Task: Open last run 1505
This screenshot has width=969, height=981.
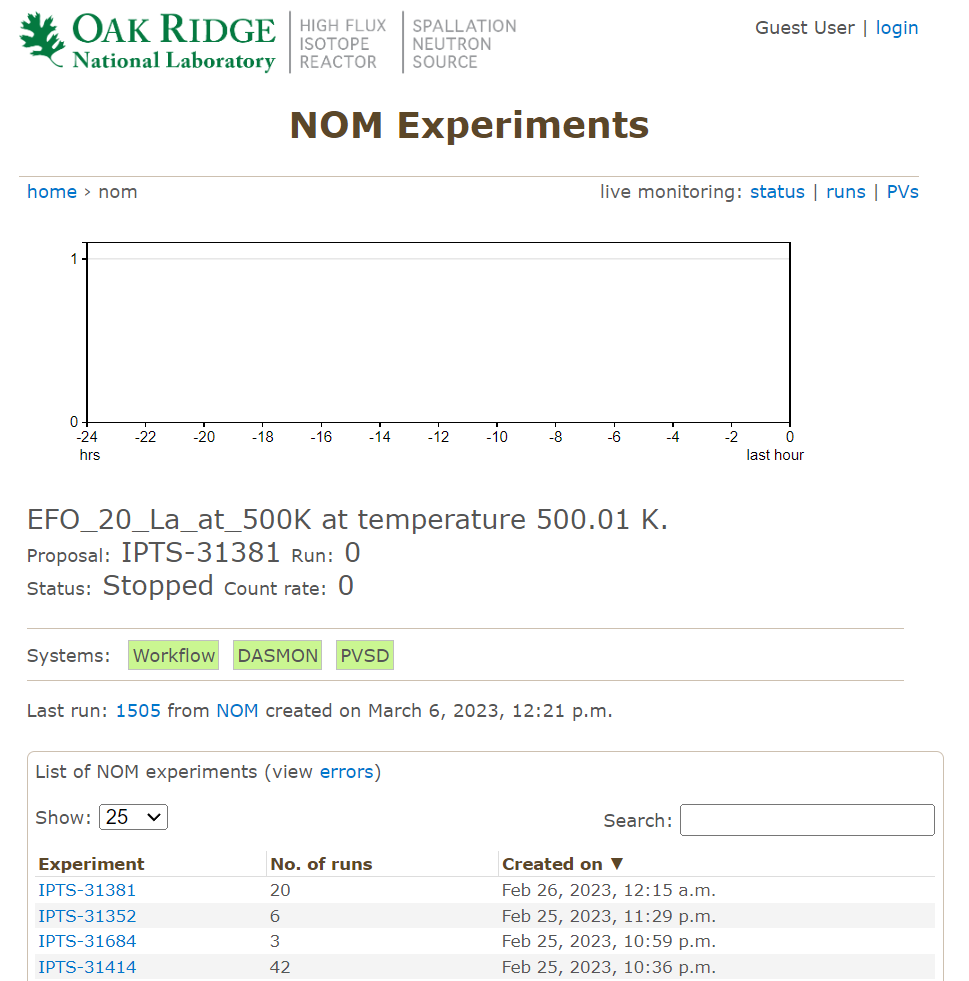Action: [x=138, y=711]
